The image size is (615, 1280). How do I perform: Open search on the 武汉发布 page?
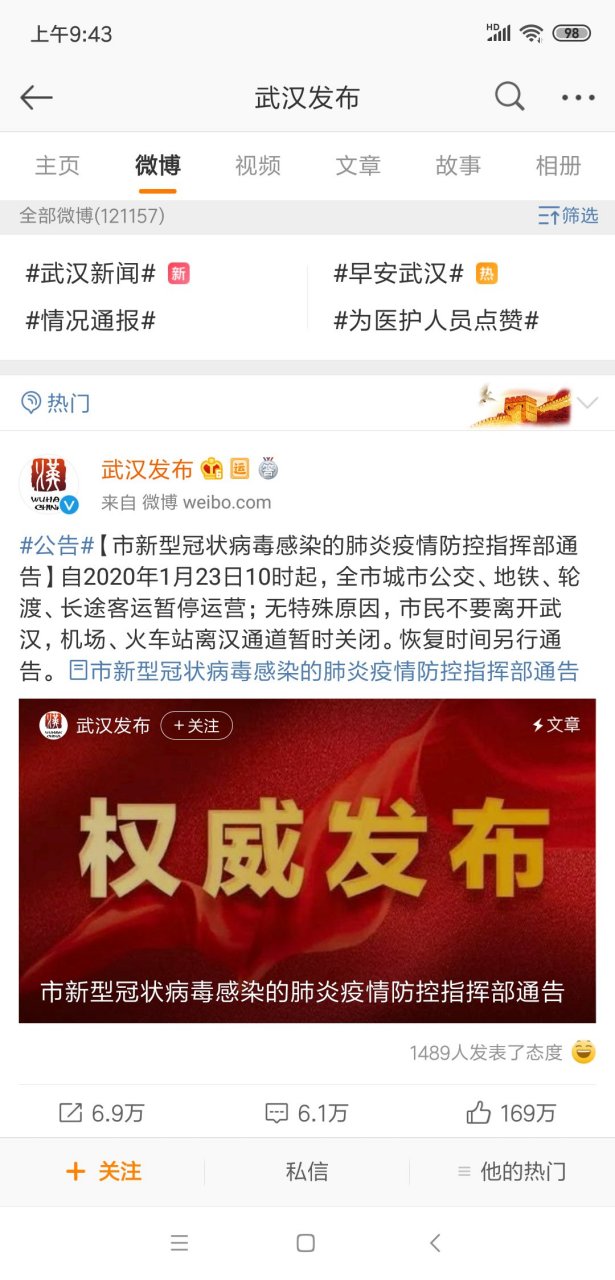tap(509, 96)
